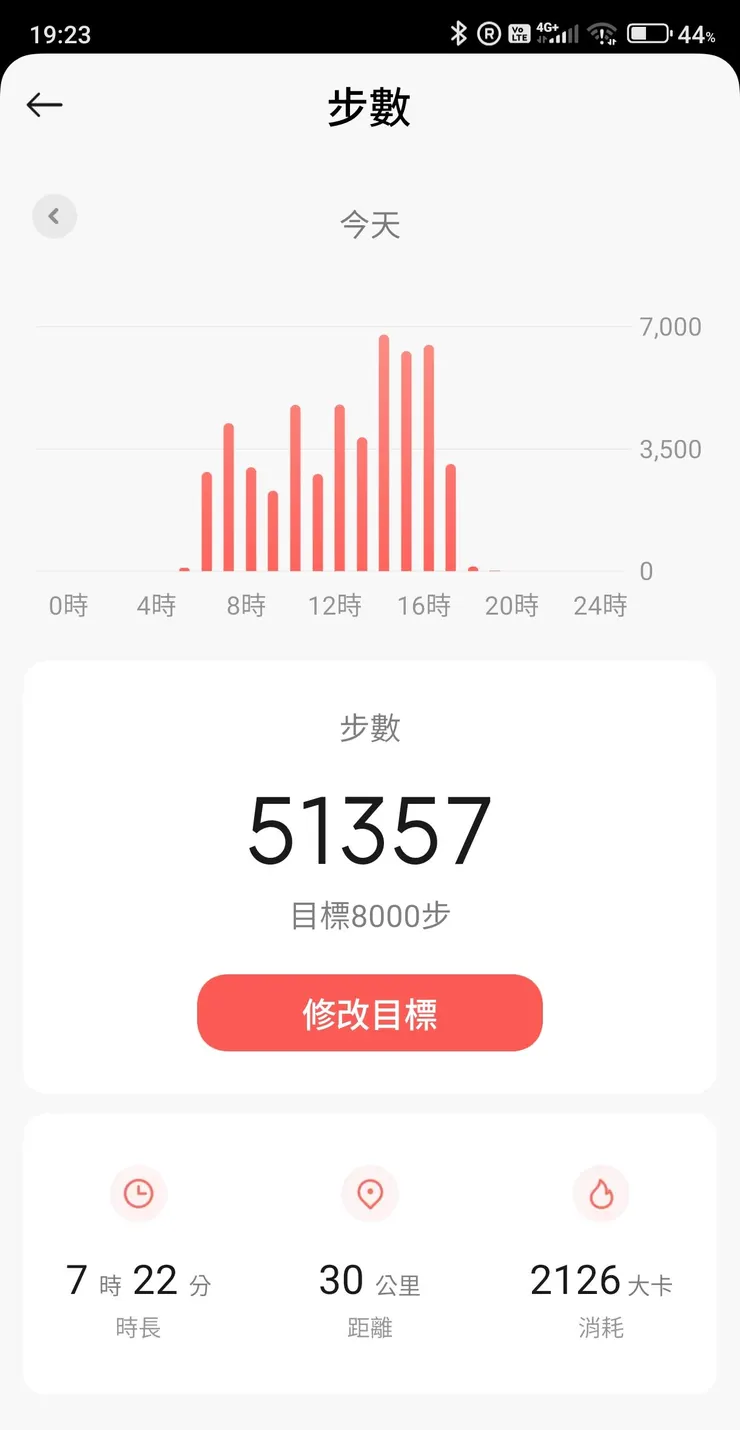Image resolution: width=740 pixels, height=1430 pixels.
Task: Tap the Wi-Fi status icon
Action: click(602, 33)
